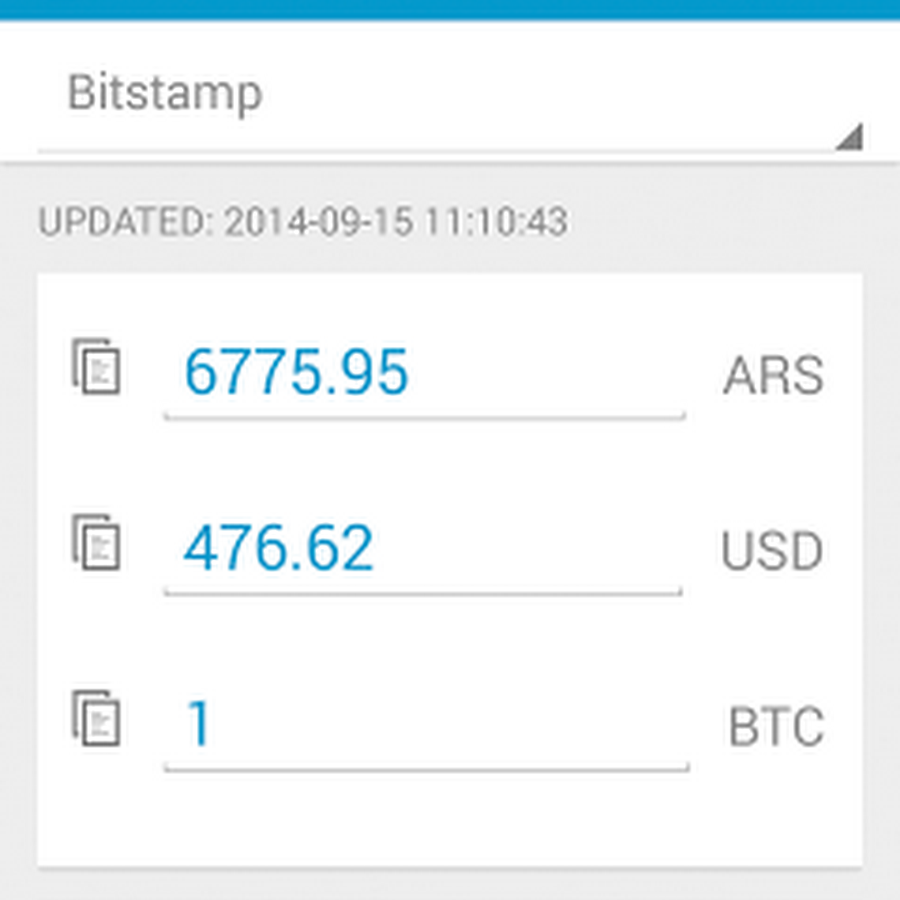Edit the USD amount field
Screen dimensions: 900x900
pos(424,549)
